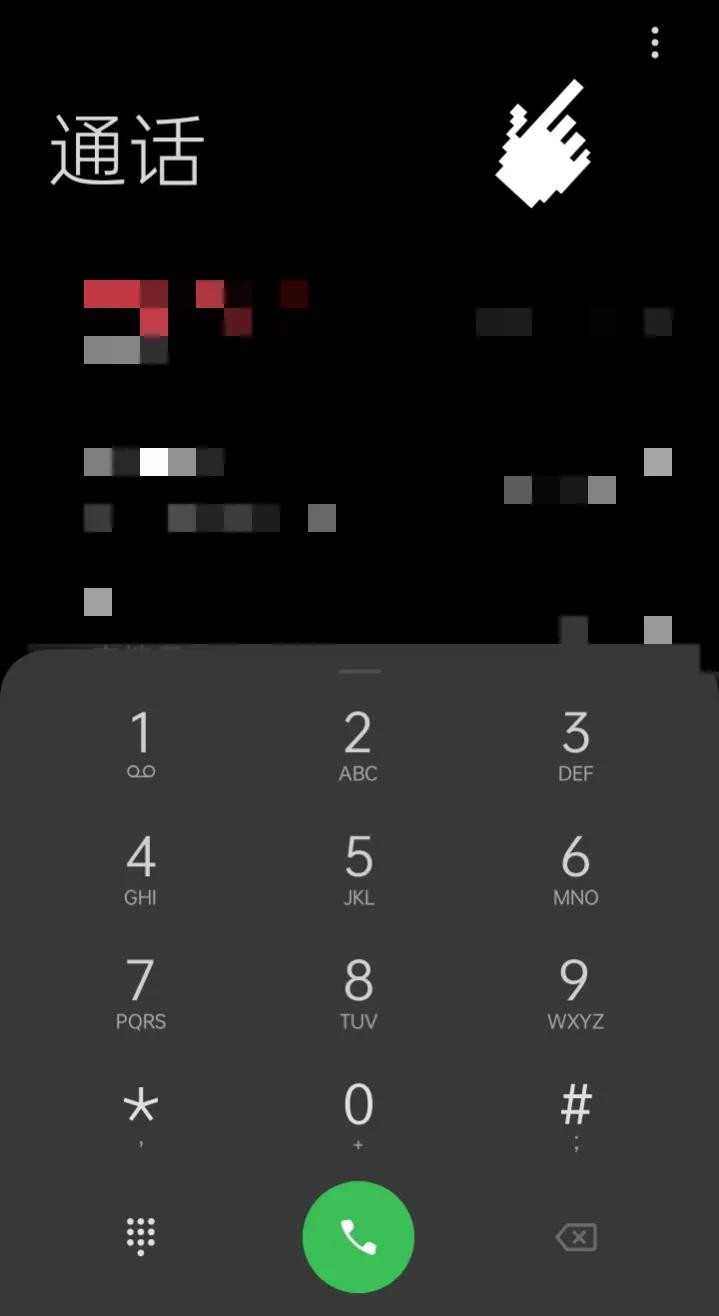Enter the star symbol key
Viewport: 719px width, 1316px height.
pyautogui.click(x=141, y=1115)
